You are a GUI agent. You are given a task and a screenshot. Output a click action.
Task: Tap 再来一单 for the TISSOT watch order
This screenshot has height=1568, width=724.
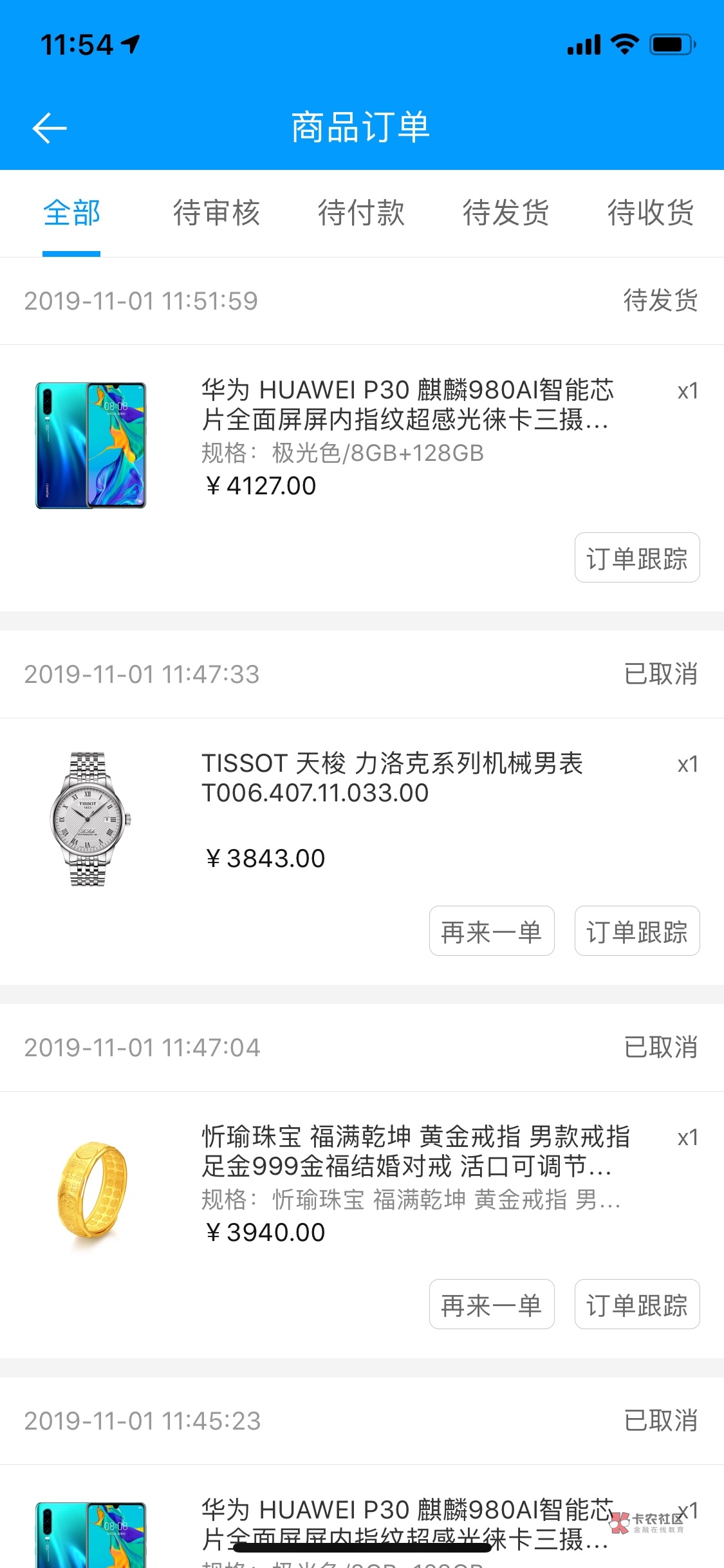pos(492,931)
